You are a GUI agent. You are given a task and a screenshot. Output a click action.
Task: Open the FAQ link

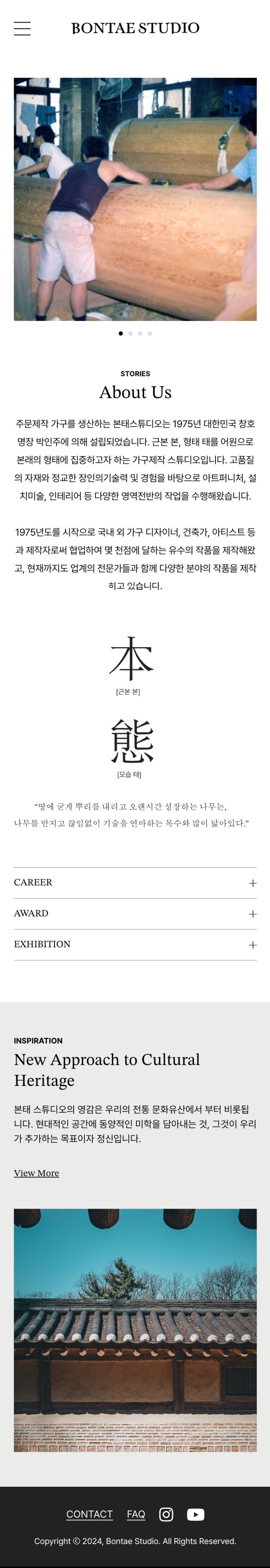click(136, 1514)
